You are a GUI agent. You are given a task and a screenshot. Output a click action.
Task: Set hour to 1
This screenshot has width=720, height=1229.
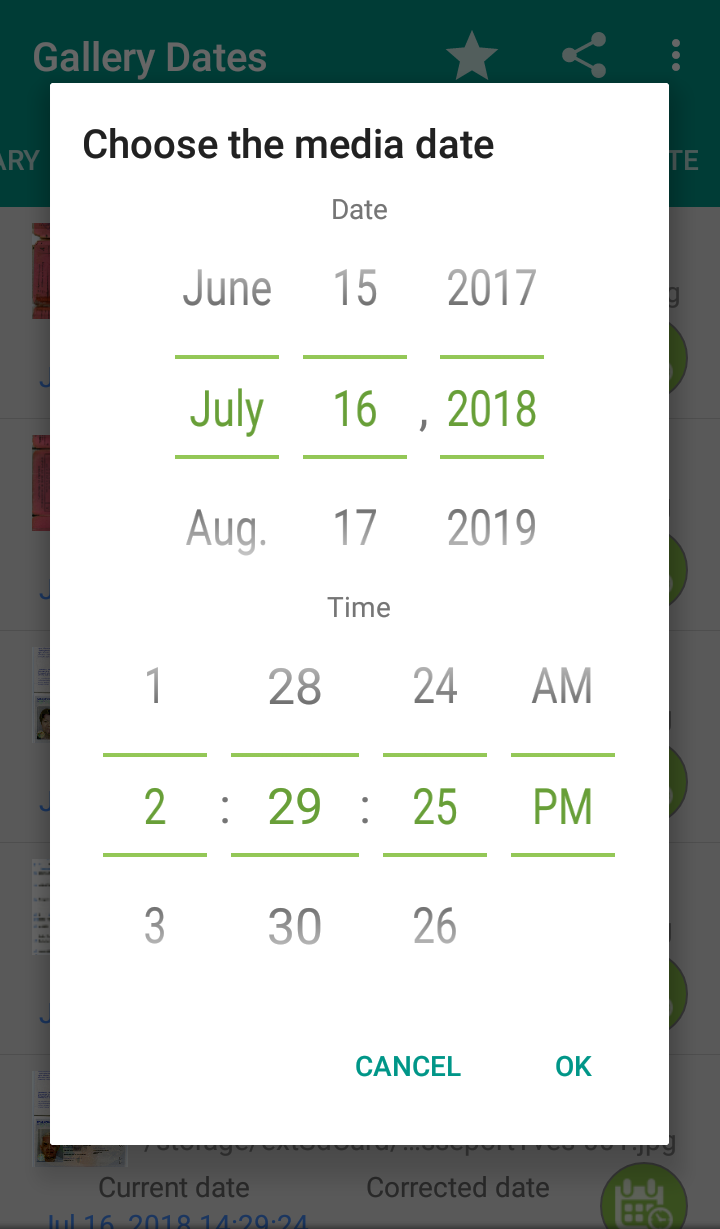click(154, 687)
